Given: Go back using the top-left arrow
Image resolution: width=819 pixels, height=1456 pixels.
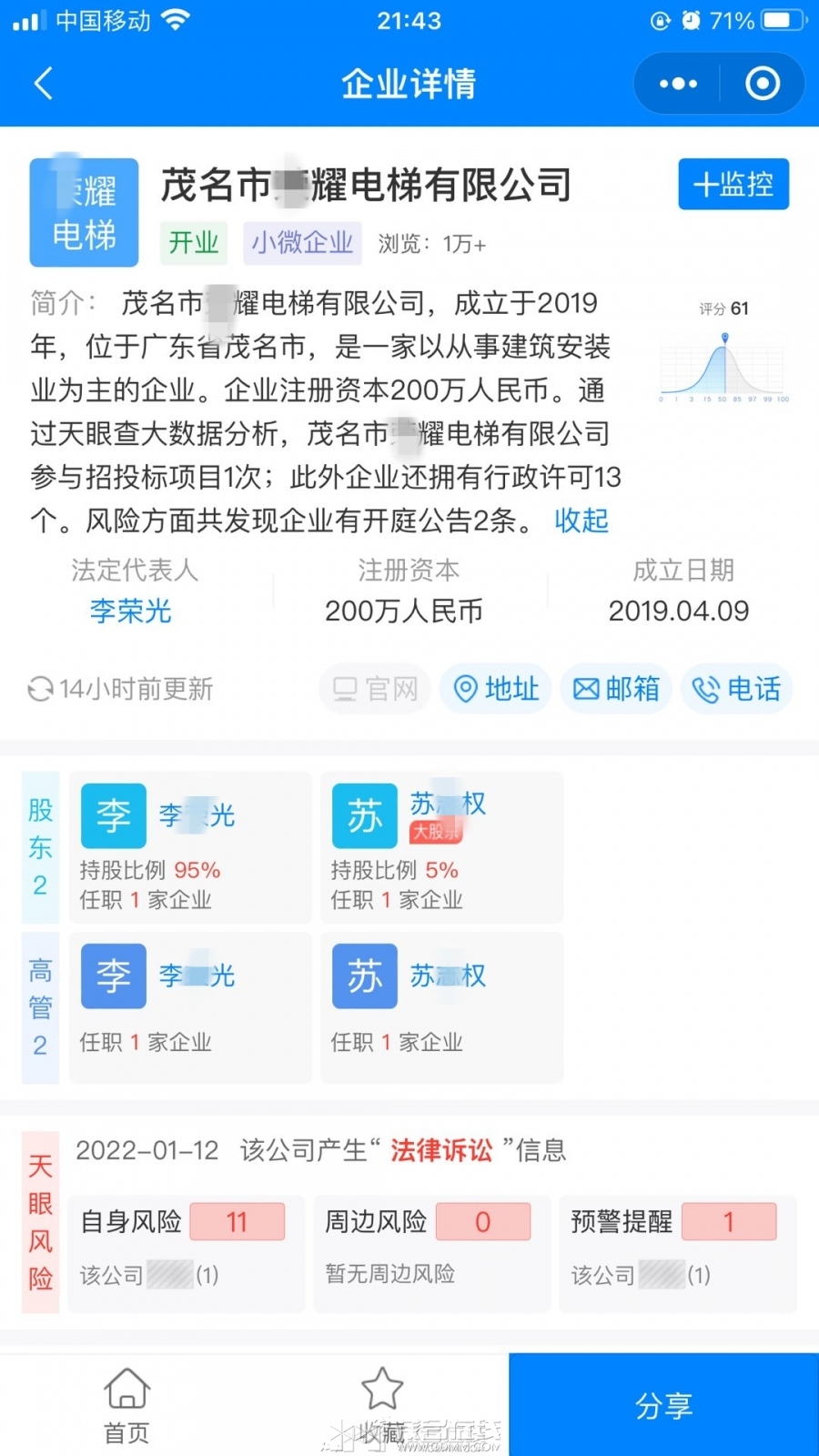Looking at the screenshot, I should tap(43, 83).
